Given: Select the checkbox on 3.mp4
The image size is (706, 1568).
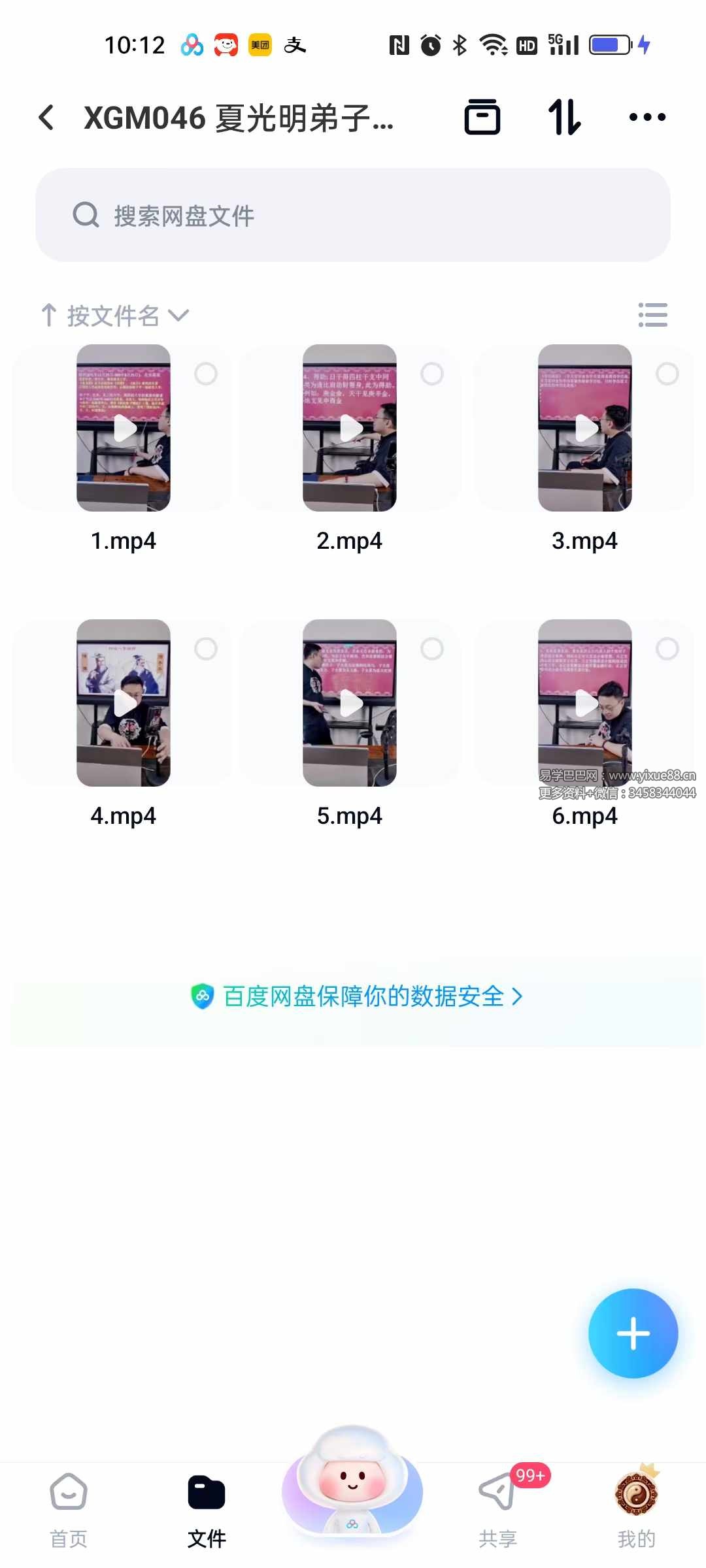Looking at the screenshot, I should tap(668, 374).
